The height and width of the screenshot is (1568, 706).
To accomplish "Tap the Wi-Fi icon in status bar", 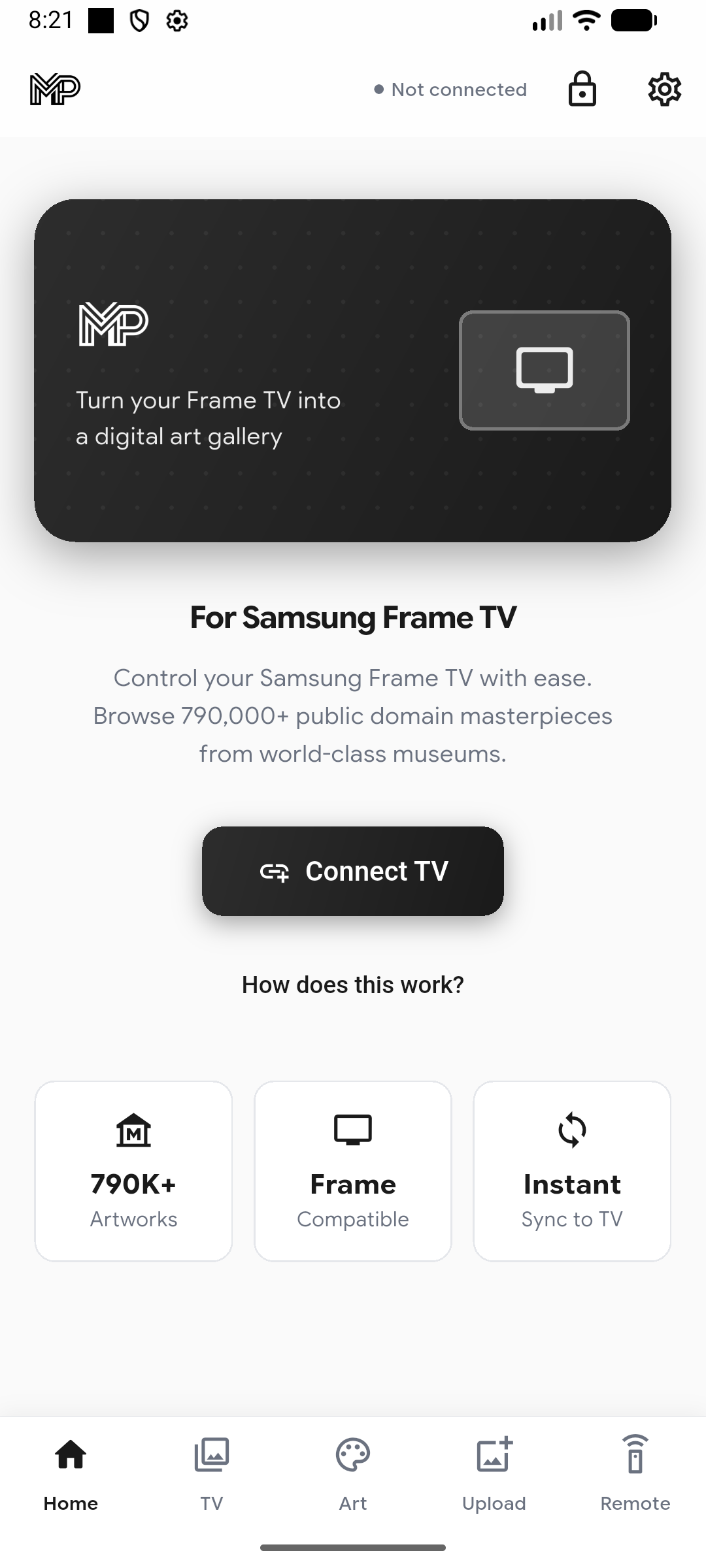I will (585, 20).
